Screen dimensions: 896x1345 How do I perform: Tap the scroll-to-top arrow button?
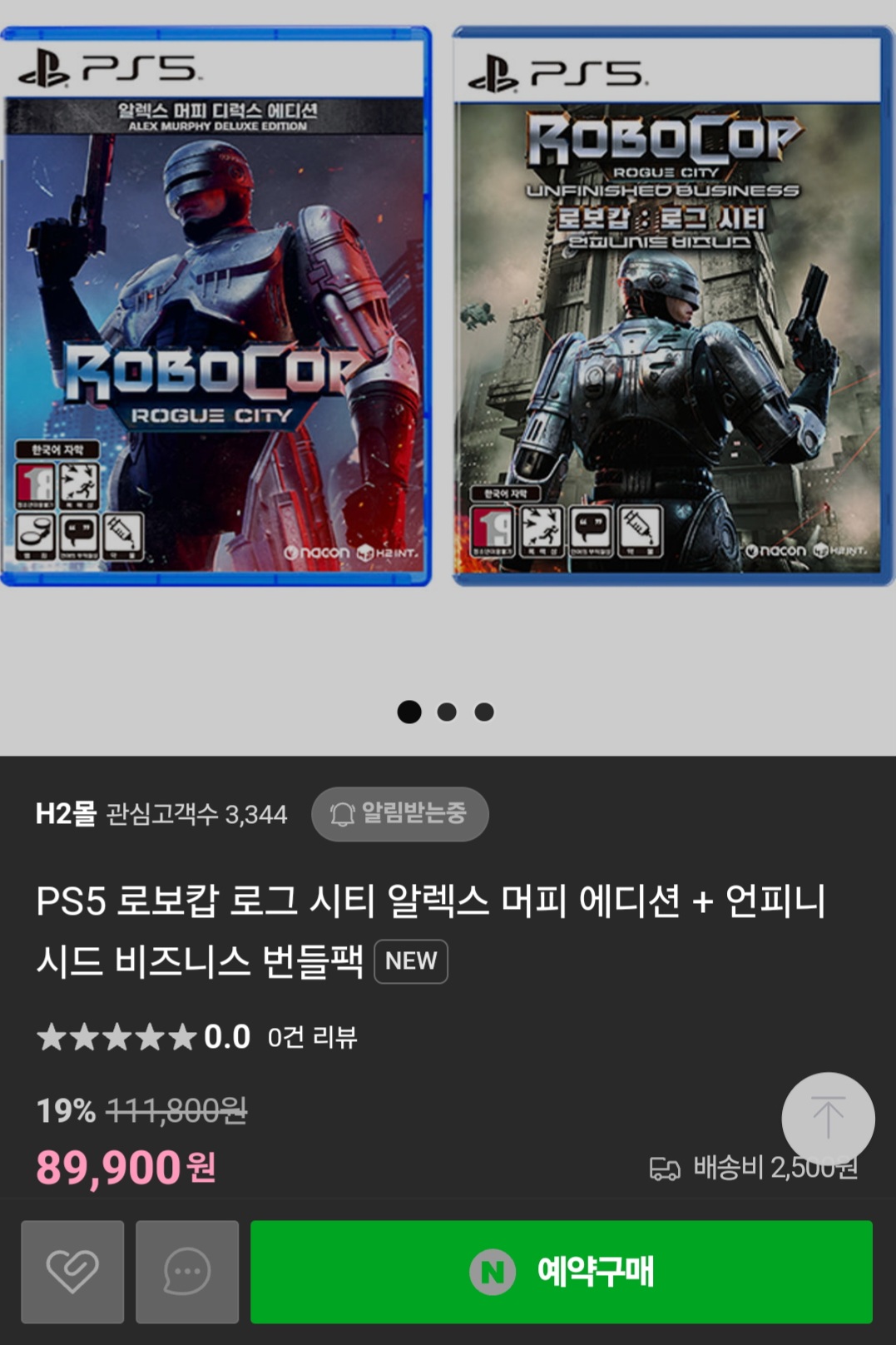(828, 1118)
